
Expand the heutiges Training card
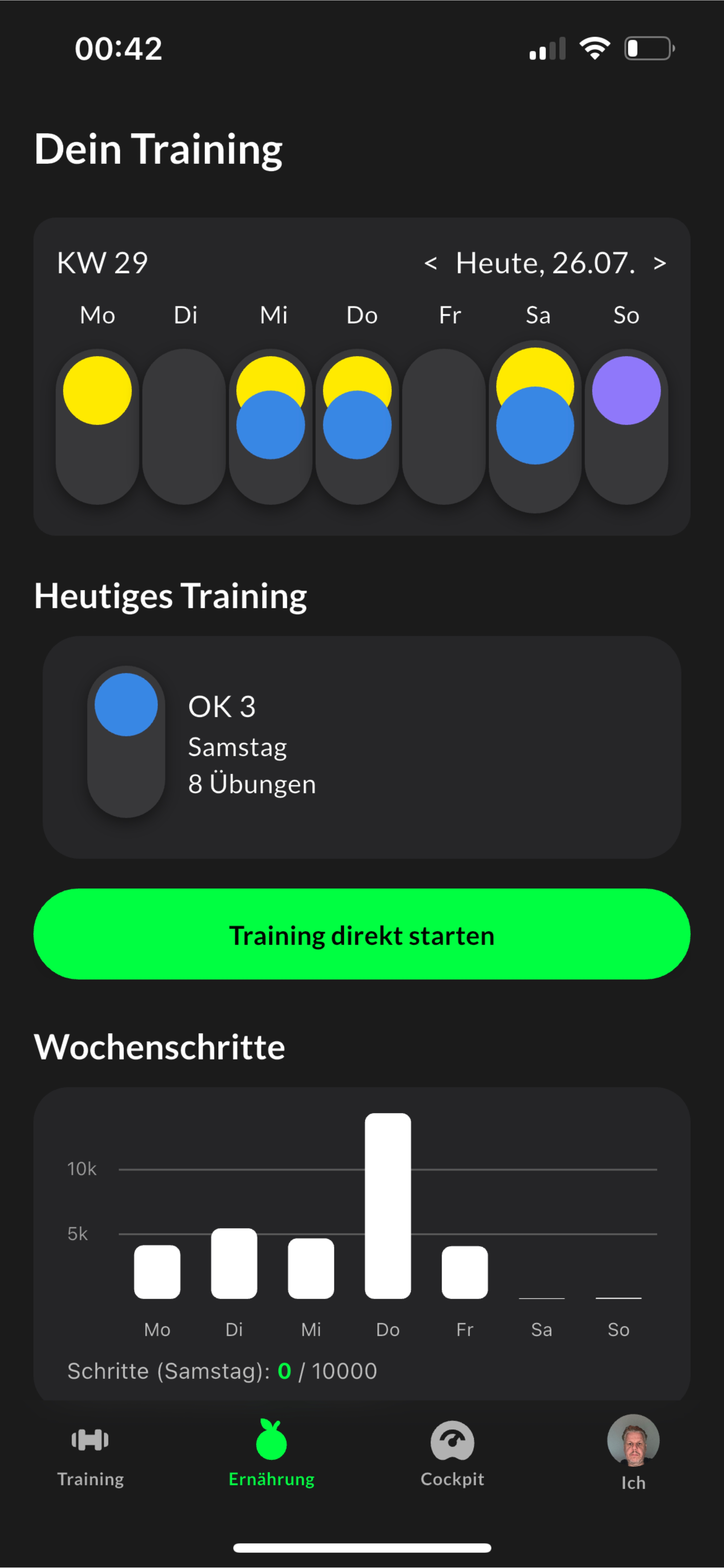coord(362,746)
